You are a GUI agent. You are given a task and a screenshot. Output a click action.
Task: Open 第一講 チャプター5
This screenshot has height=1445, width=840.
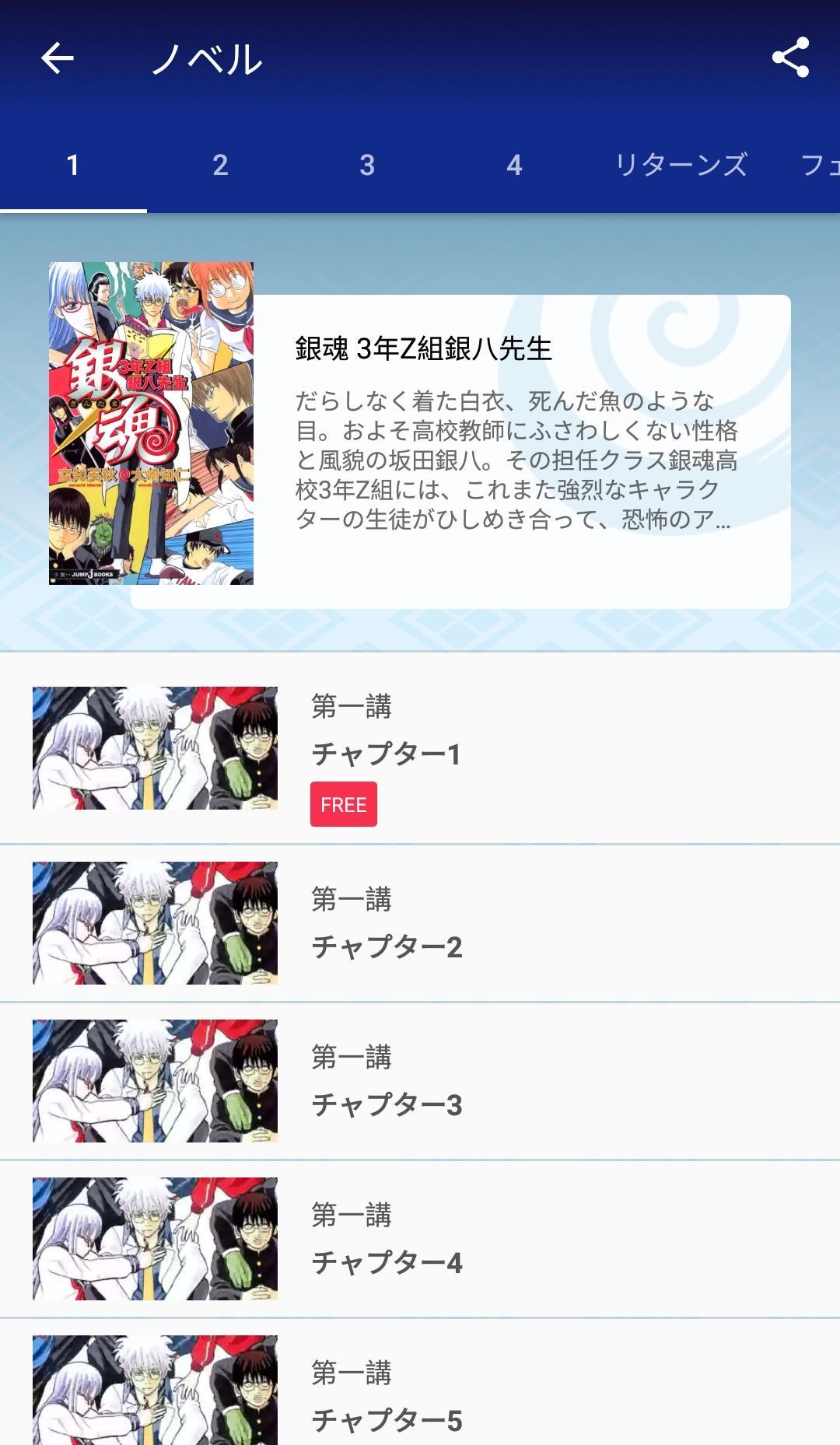pyautogui.click(x=420, y=1392)
